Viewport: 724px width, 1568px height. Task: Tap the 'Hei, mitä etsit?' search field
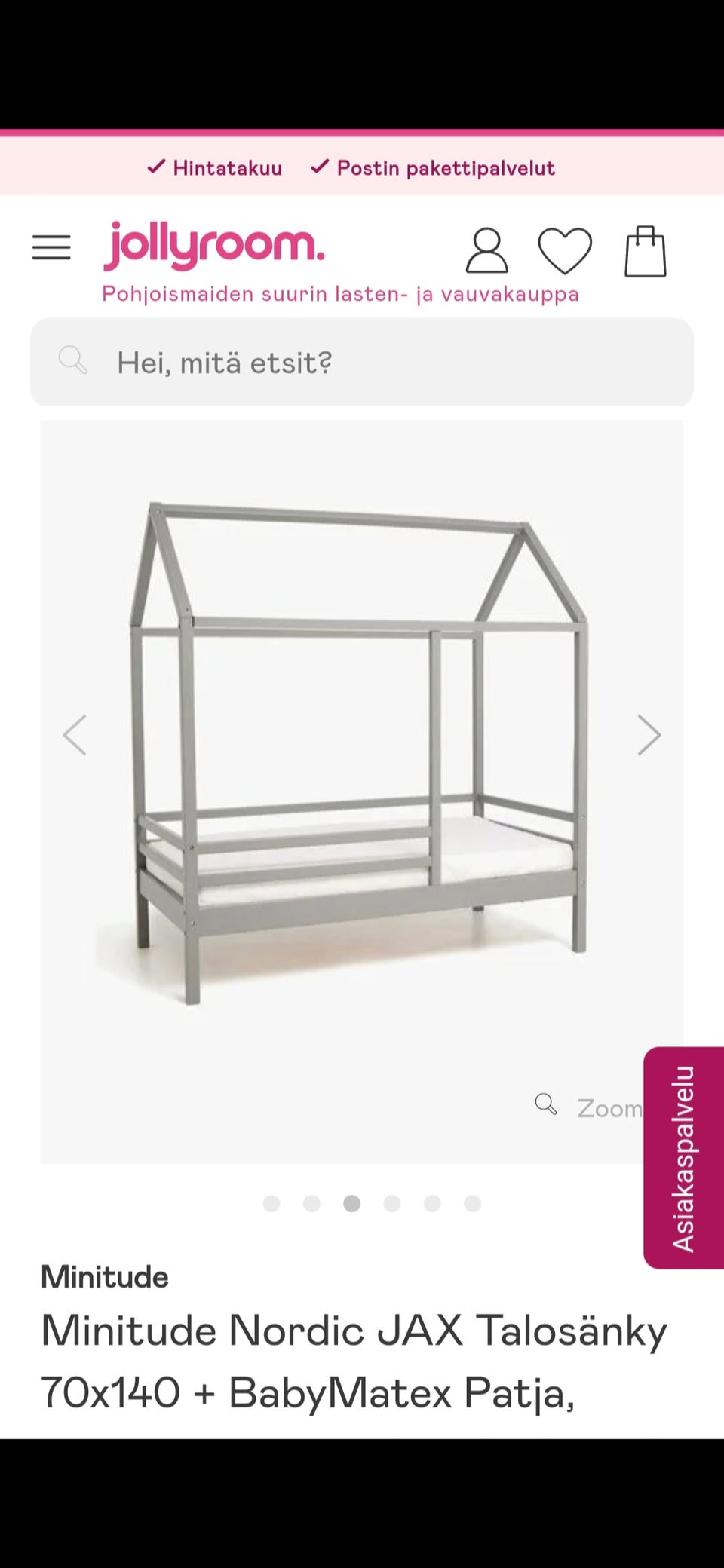[362, 363]
